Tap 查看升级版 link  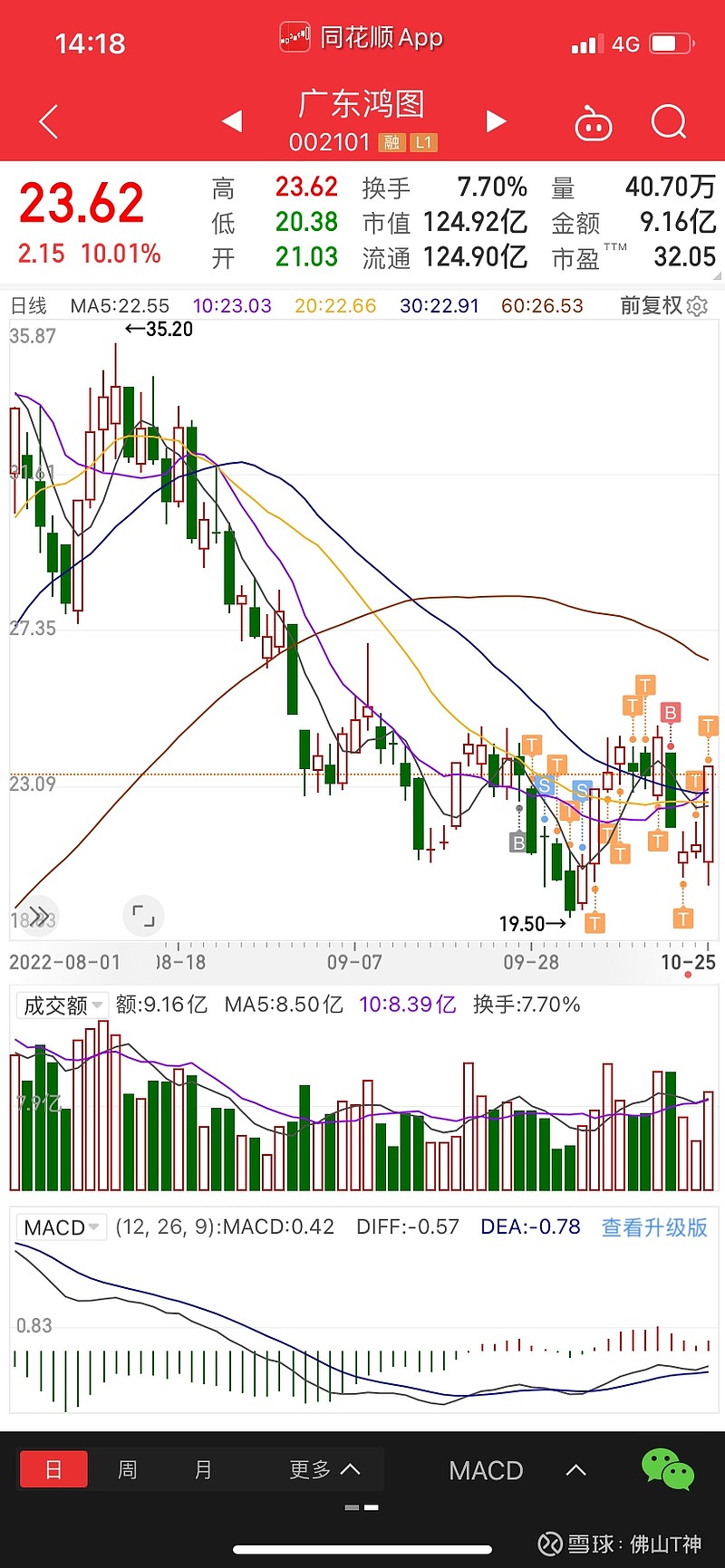coord(654,1227)
